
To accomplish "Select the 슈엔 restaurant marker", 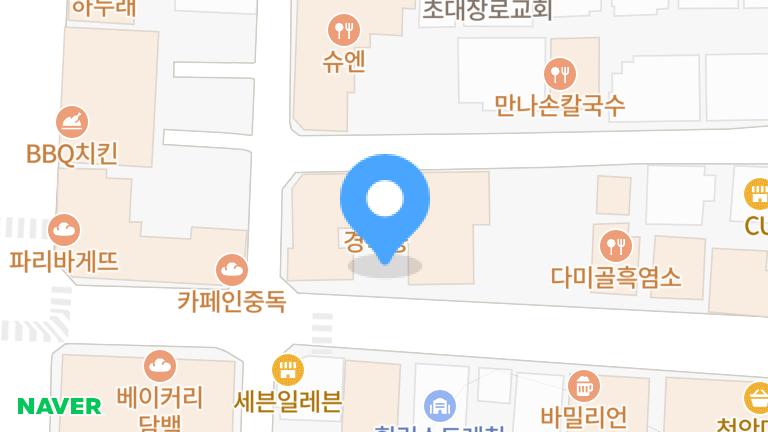I will click(x=343, y=30).
